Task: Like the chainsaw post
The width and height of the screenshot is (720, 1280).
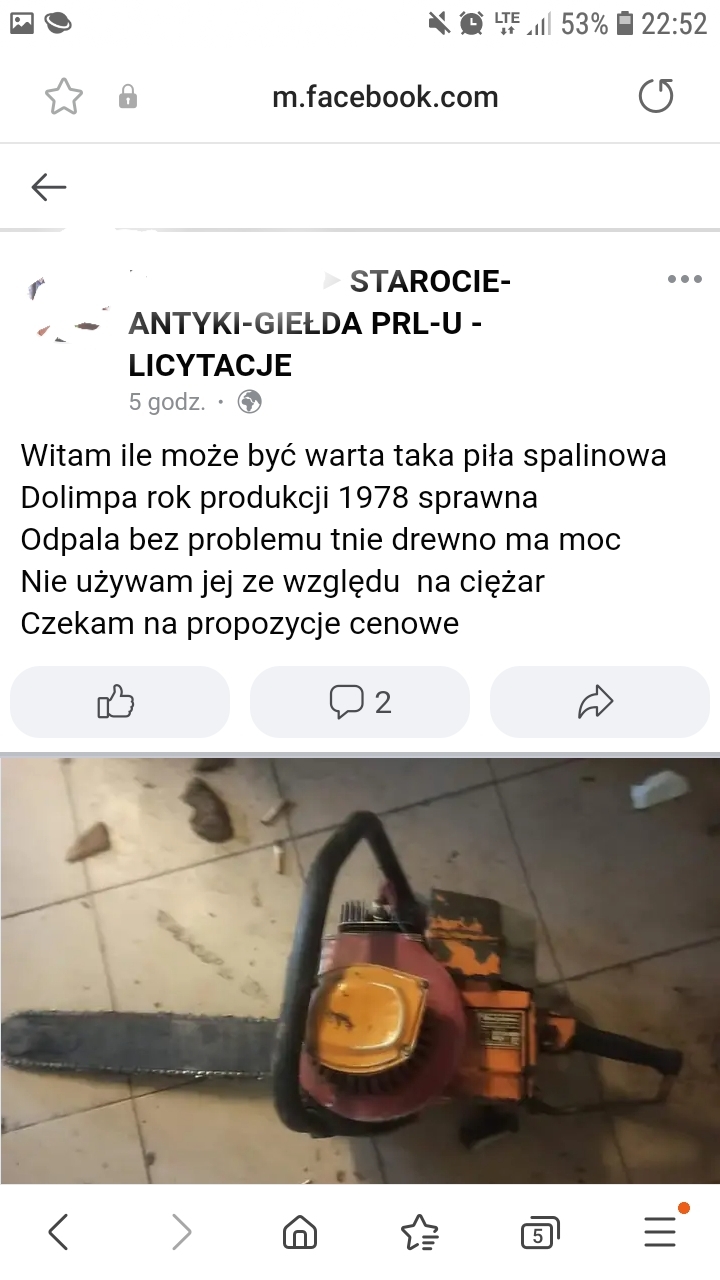Action: click(x=118, y=702)
